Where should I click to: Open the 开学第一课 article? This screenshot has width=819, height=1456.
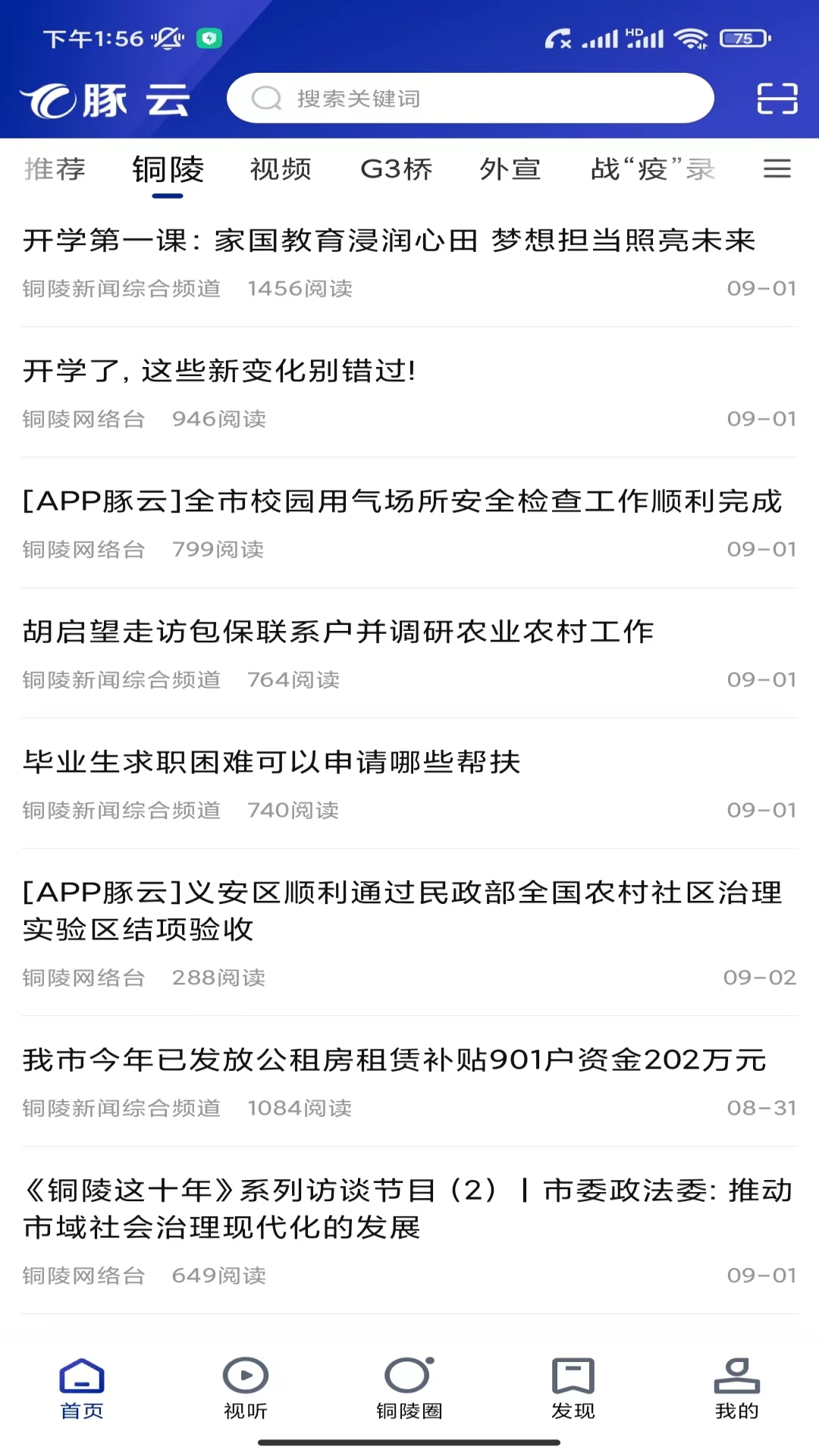click(389, 239)
